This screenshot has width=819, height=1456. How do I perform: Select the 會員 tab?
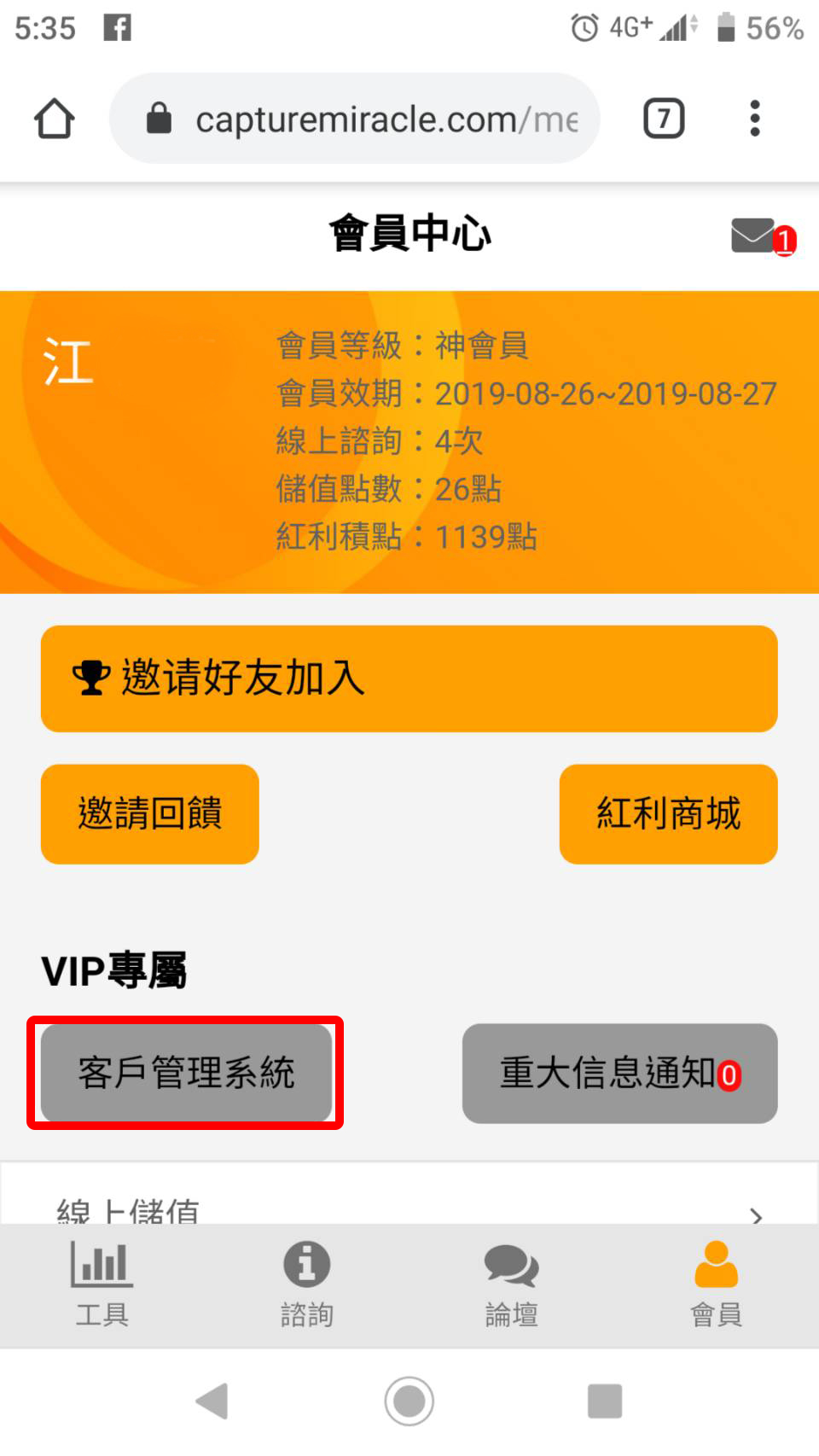[x=716, y=1284]
